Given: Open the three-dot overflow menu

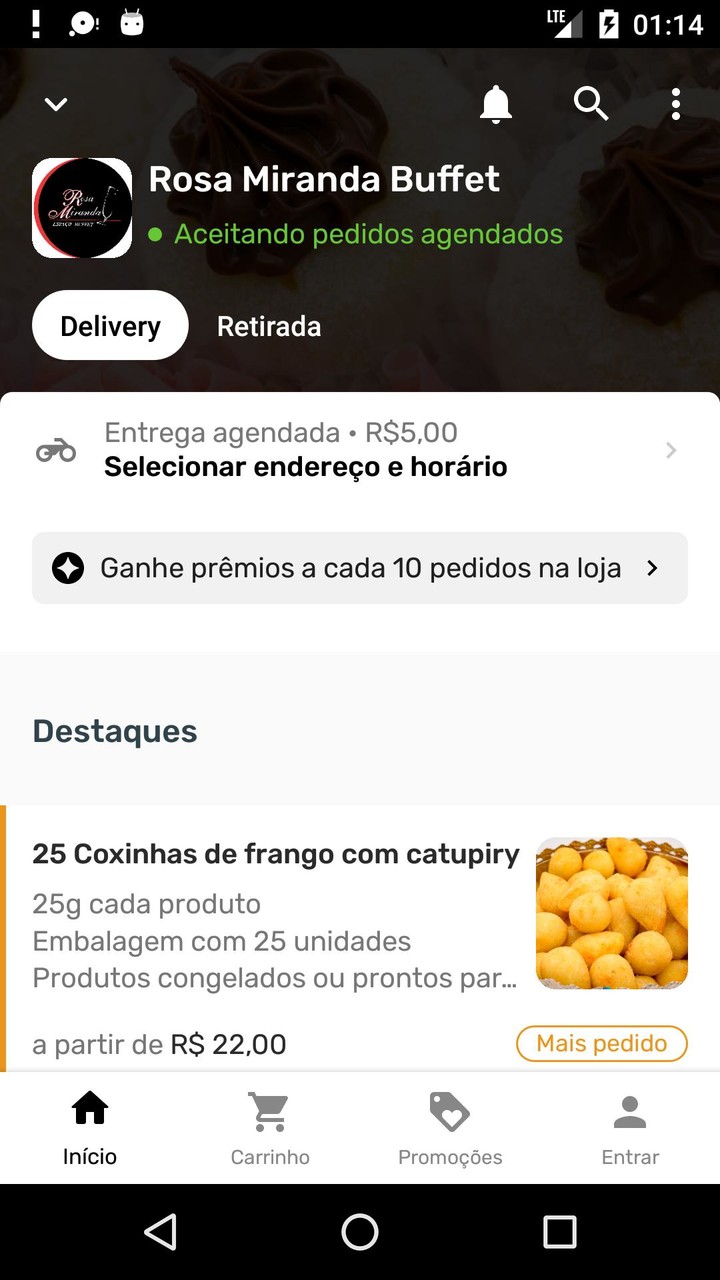Looking at the screenshot, I should 676,103.
